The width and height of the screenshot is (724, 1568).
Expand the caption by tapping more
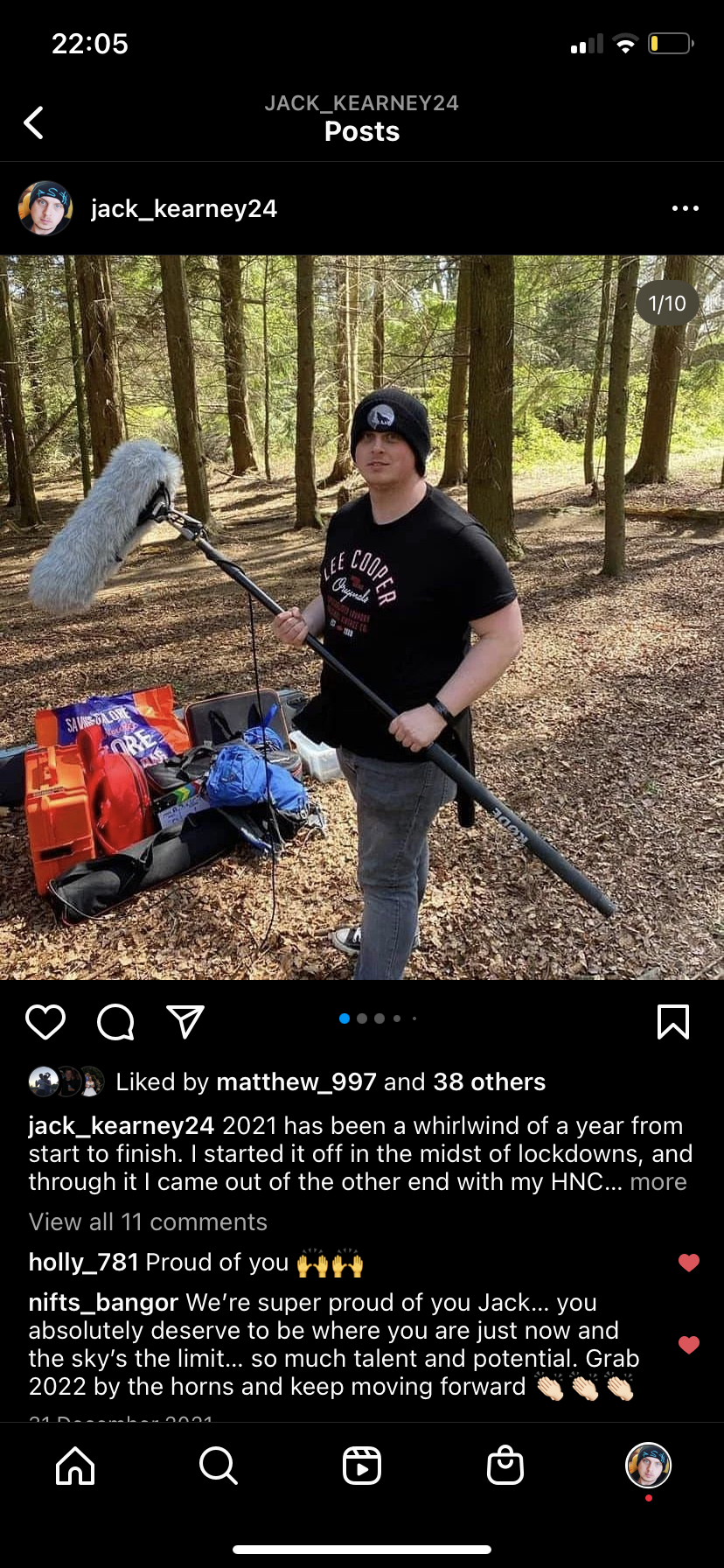[658, 1182]
